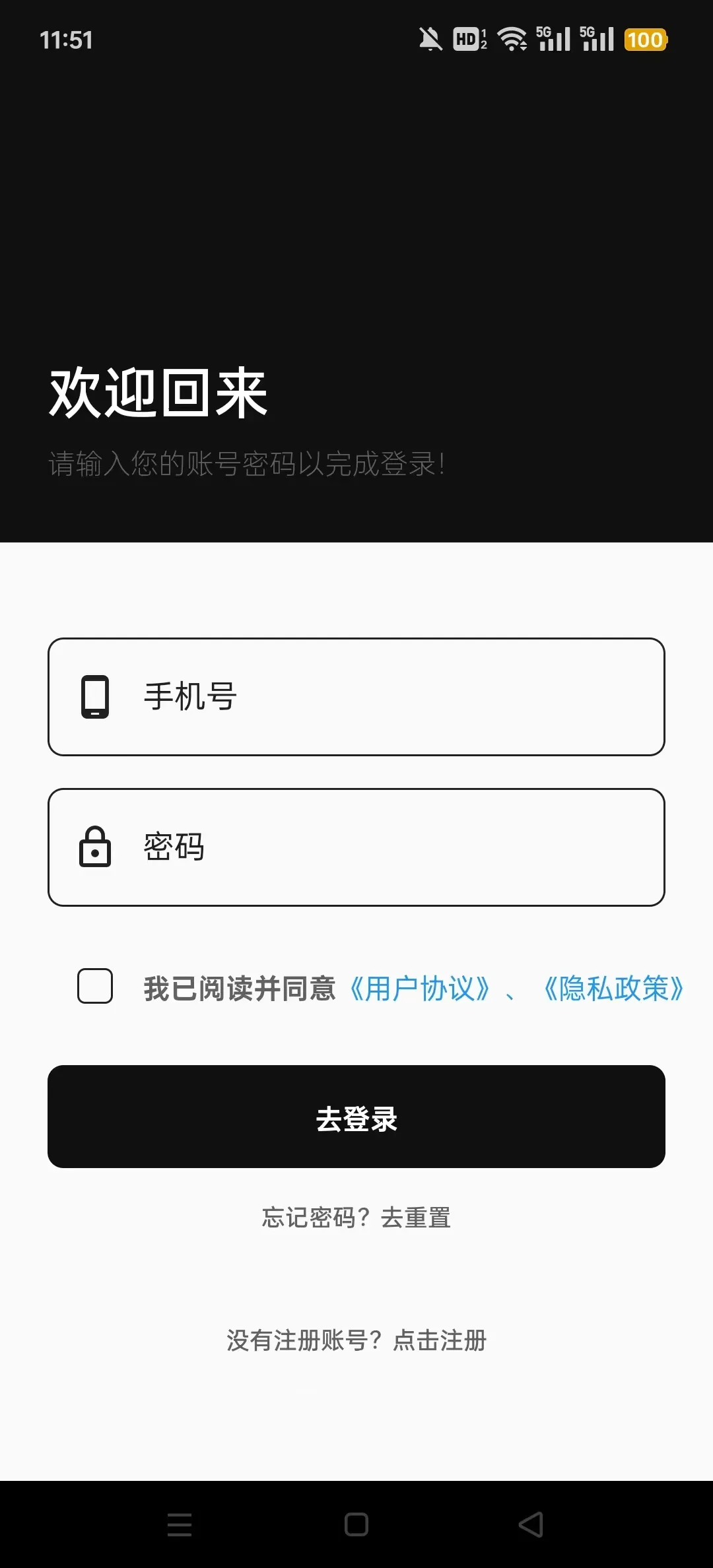Click the lock icon in password field
713x1568 pixels.
pos(95,848)
